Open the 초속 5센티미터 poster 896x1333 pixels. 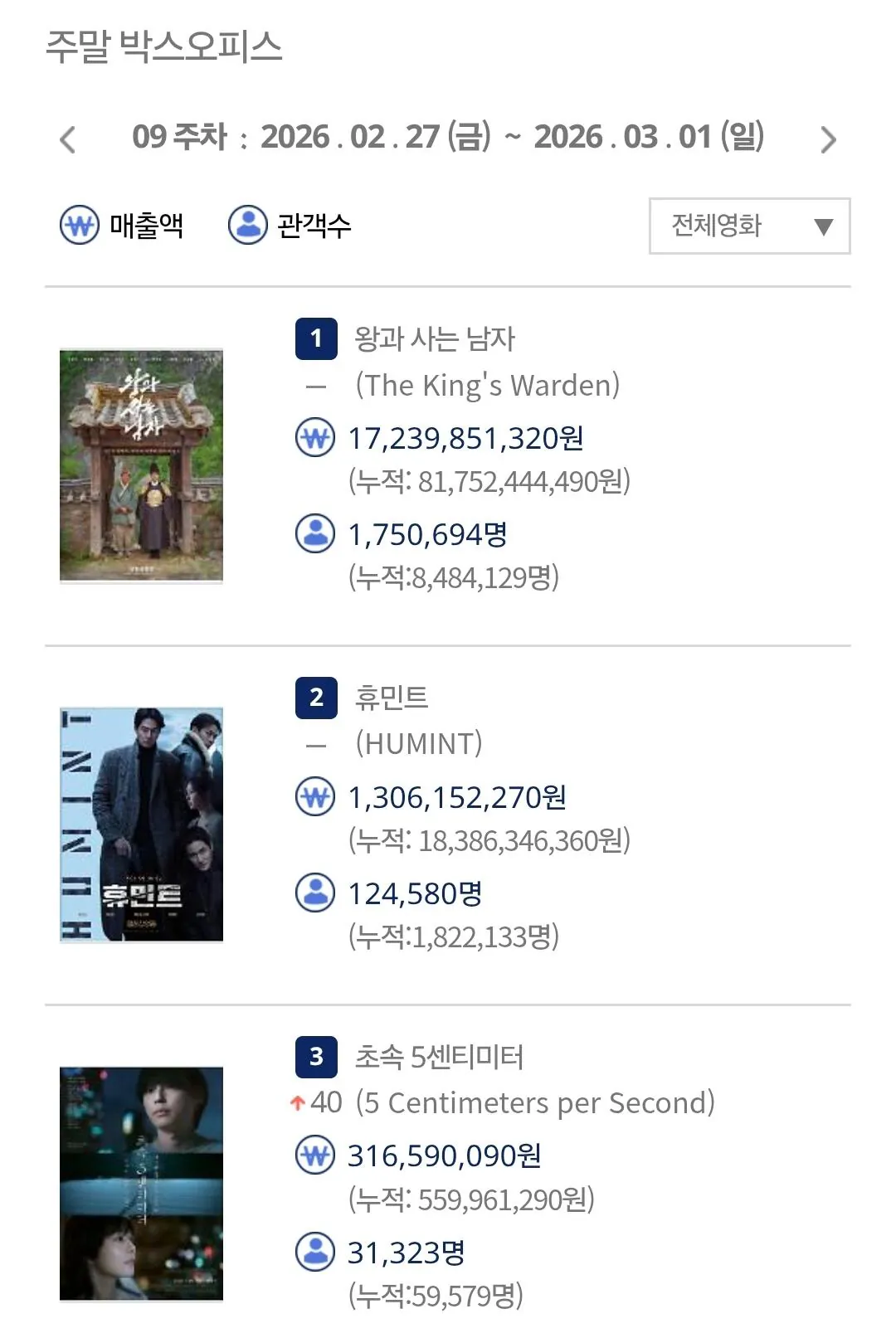tap(141, 1184)
